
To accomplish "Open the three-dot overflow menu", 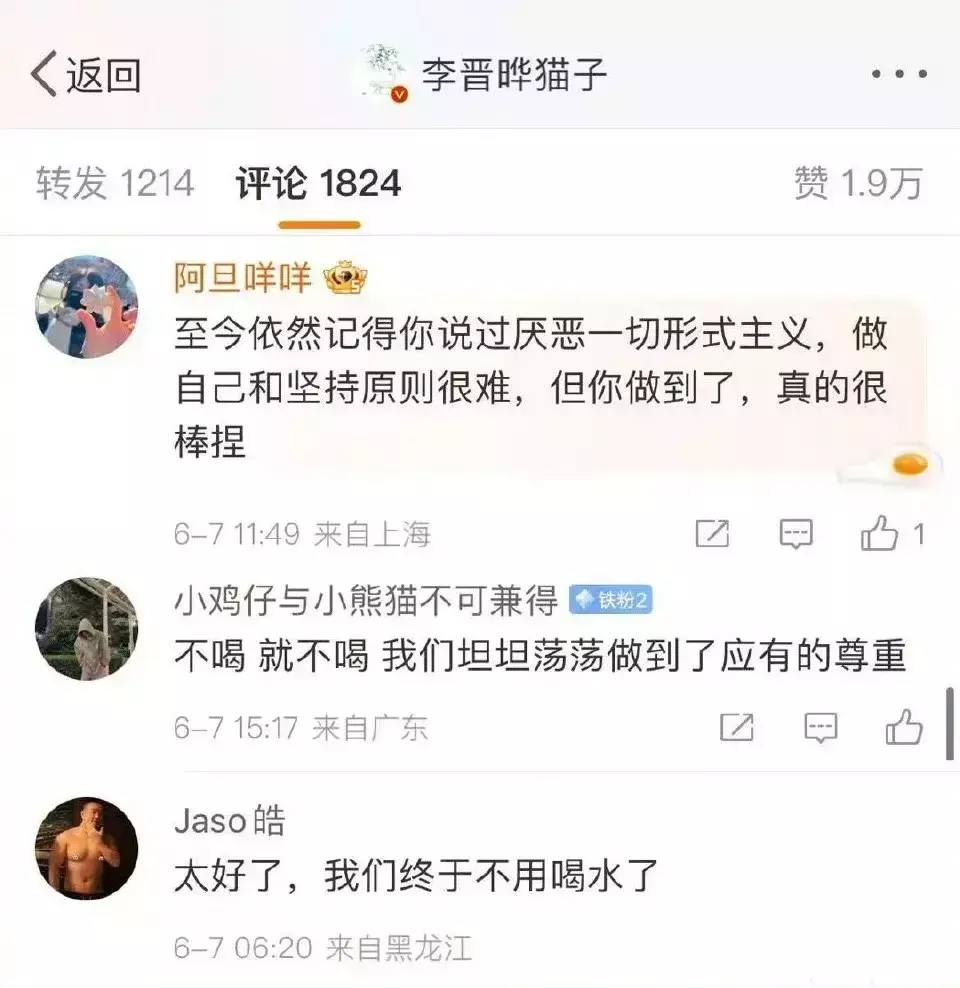I will click(899, 76).
